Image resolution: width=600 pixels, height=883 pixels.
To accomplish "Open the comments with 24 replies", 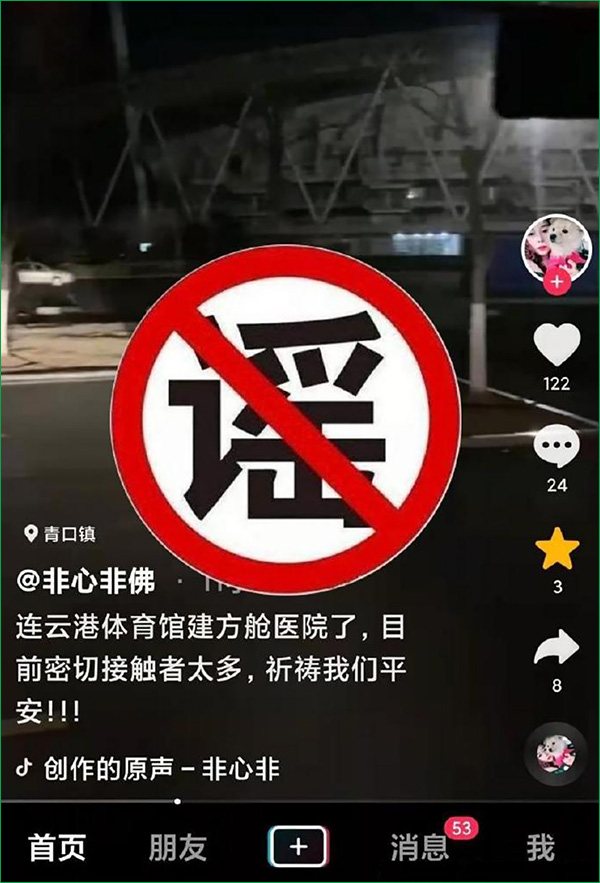I will 557,448.
